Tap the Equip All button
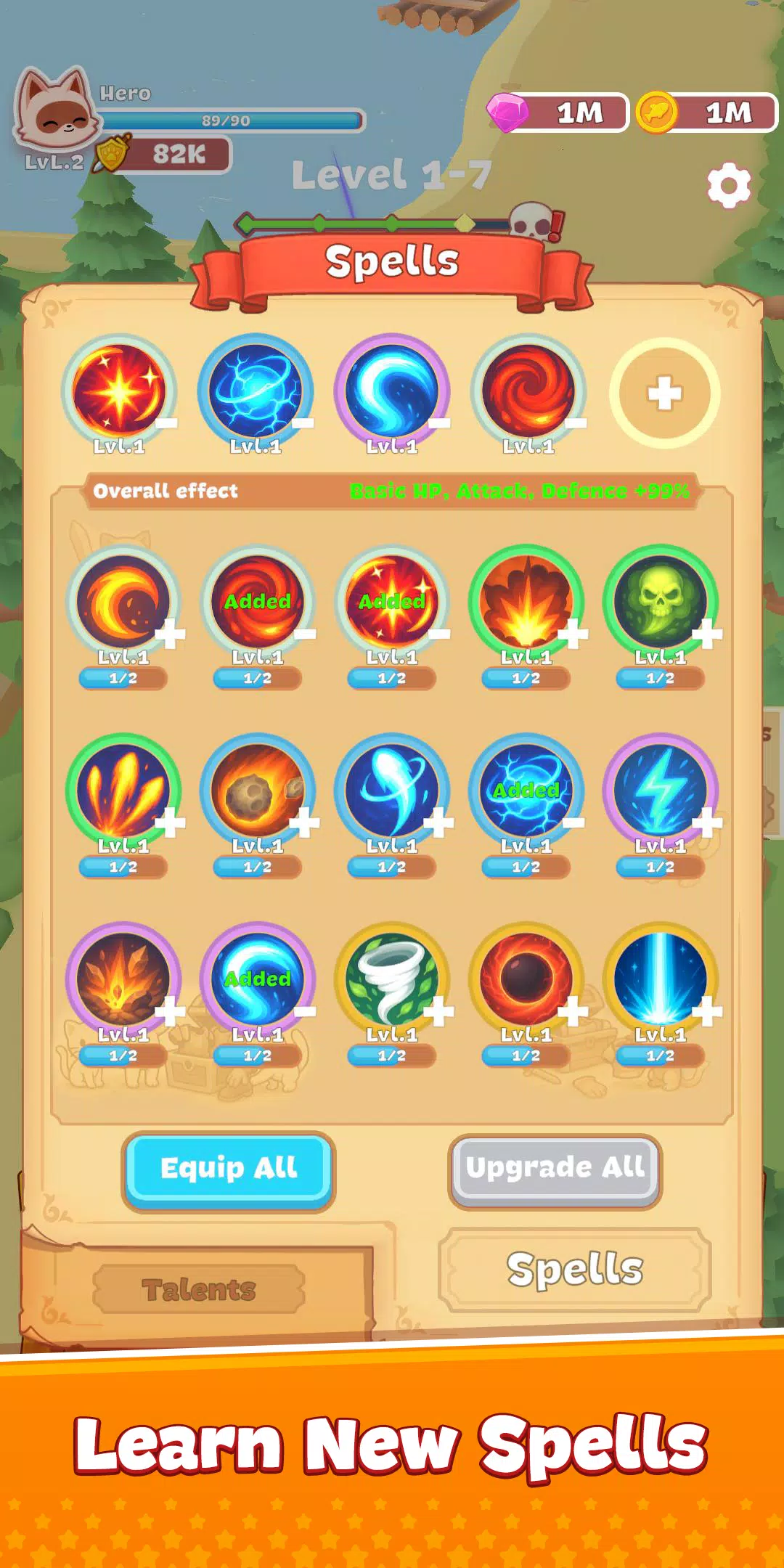The height and width of the screenshot is (1568, 784). point(229,1168)
